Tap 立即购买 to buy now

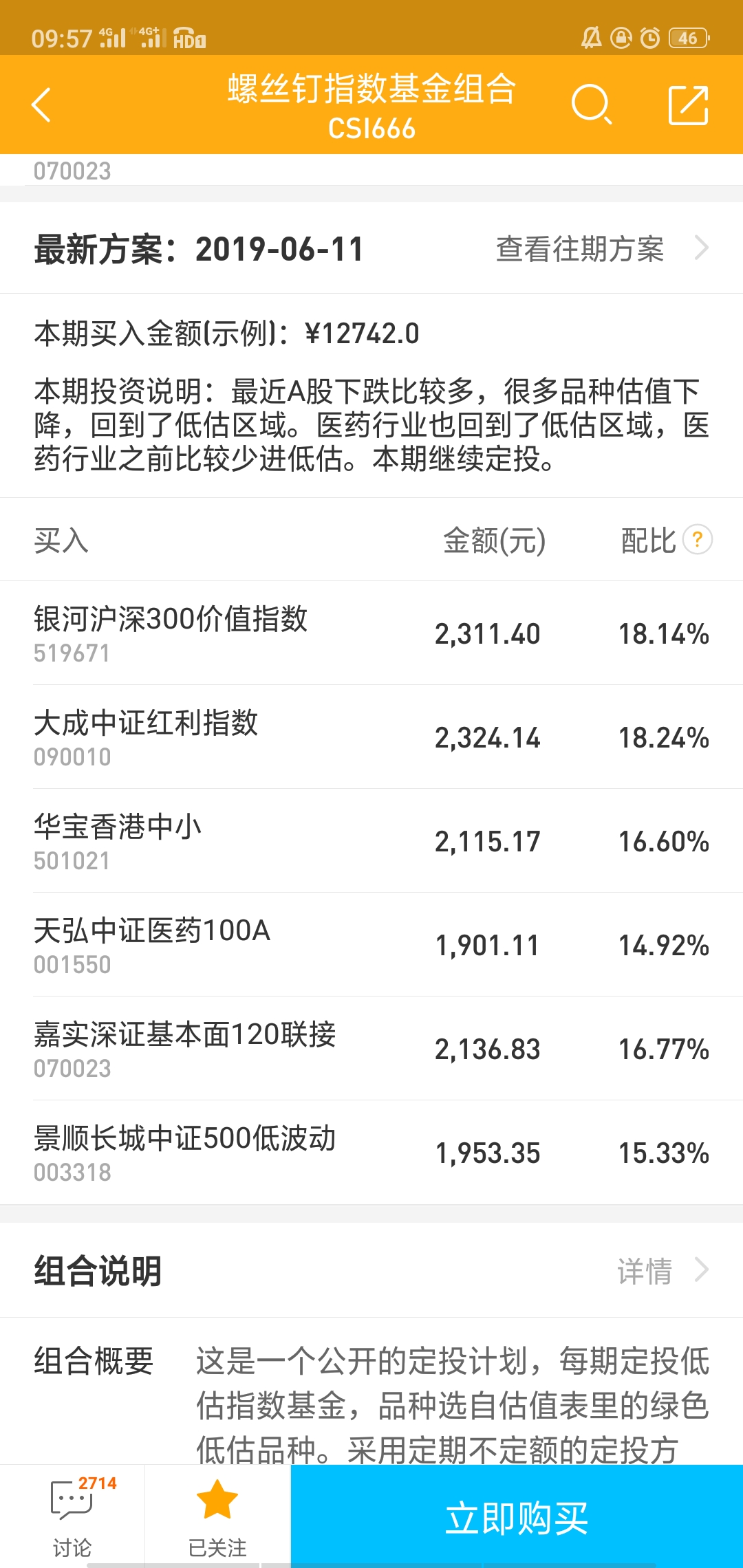[517, 1516]
